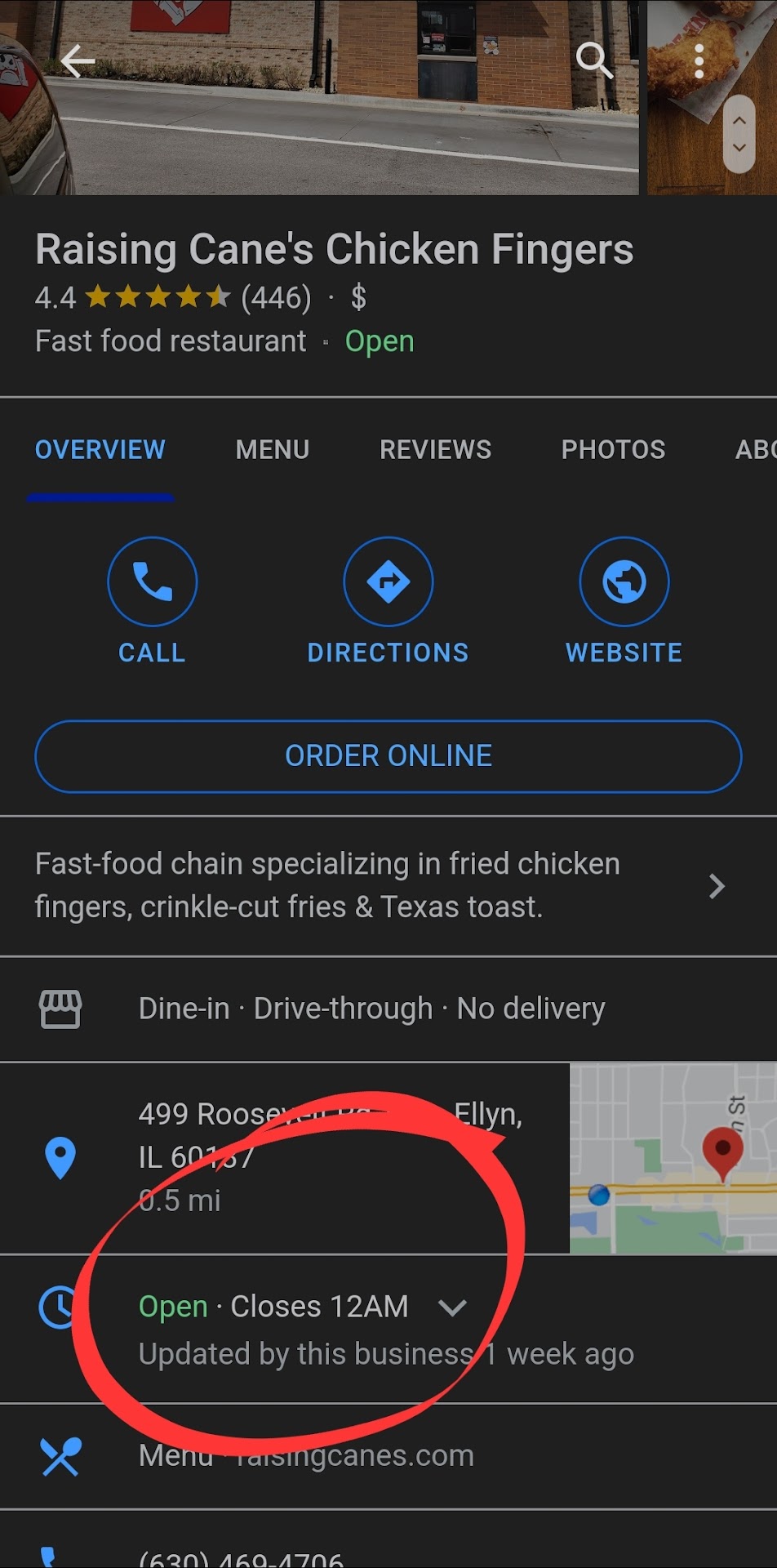Select the Overview tab
Image resolution: width=777 pixels, height=1568 pixels.
pos(100,449)
